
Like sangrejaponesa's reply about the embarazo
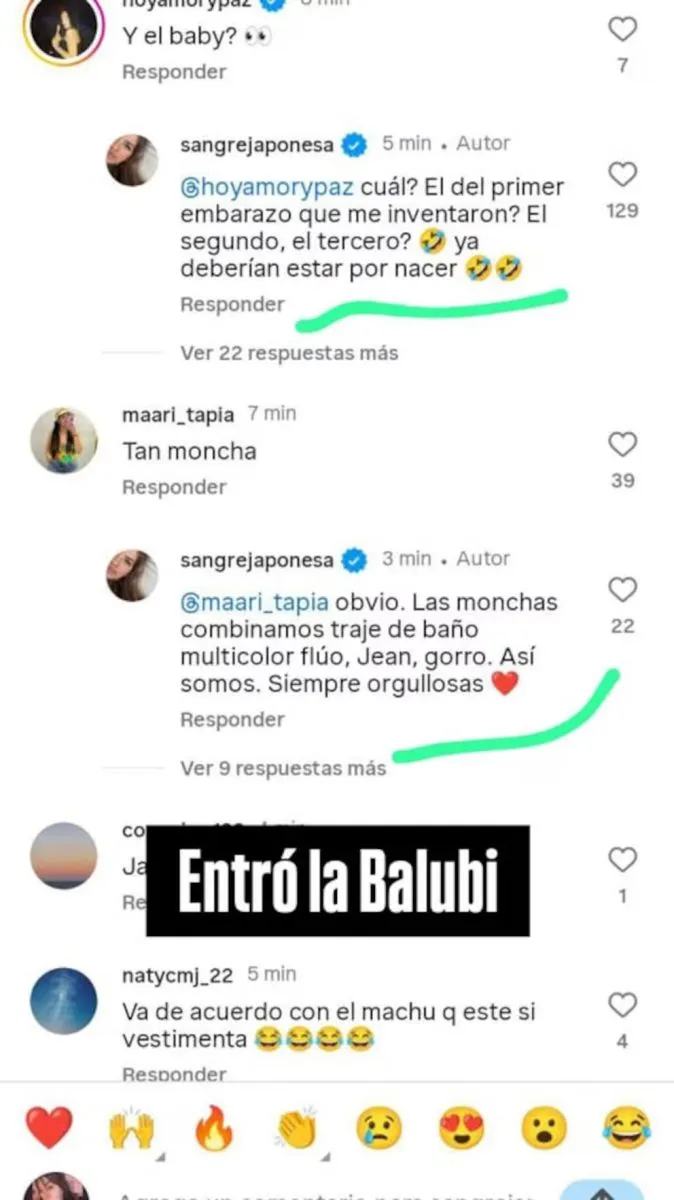622,175
